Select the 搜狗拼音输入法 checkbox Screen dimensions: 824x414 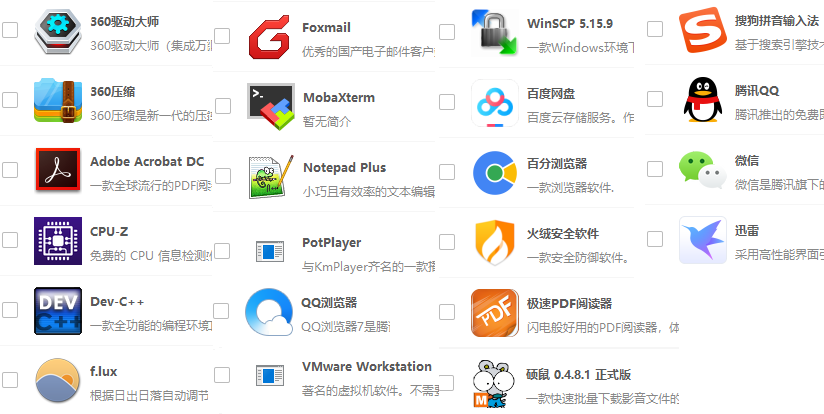pyautogui.click(x=655, y=29)
